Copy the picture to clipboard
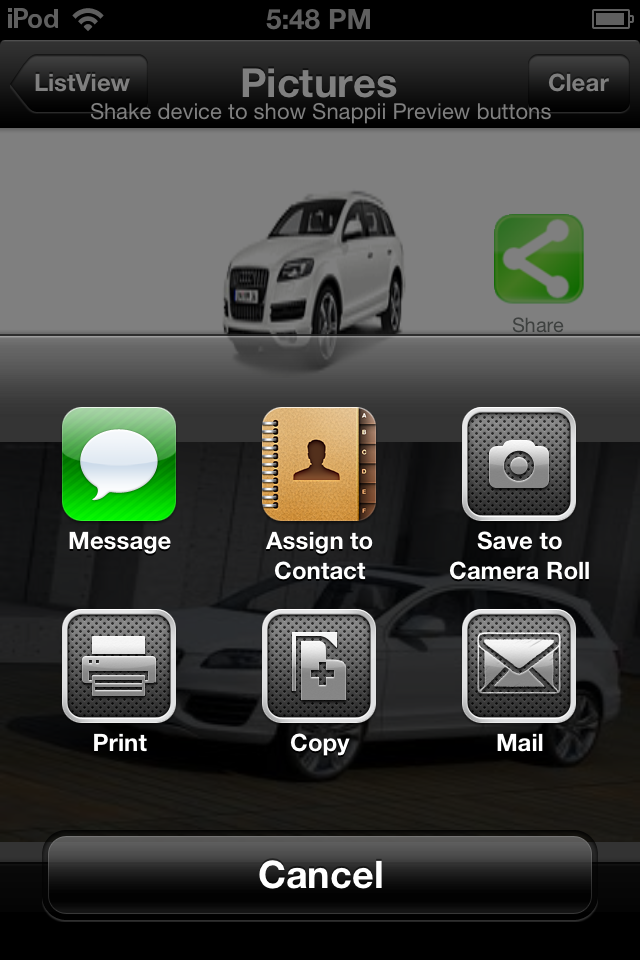The image size is (640, 960). 319,667
